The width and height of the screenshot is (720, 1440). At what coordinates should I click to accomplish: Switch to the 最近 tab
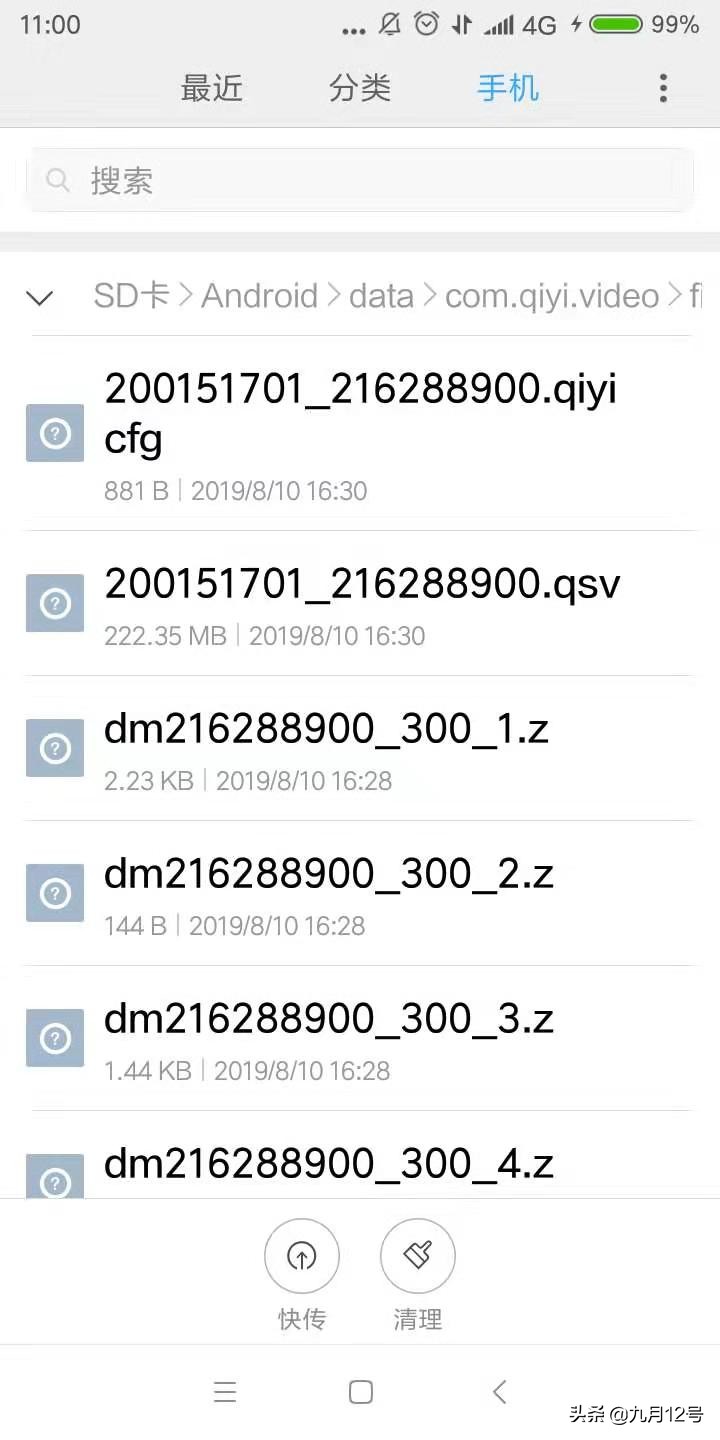pos(211,88)
